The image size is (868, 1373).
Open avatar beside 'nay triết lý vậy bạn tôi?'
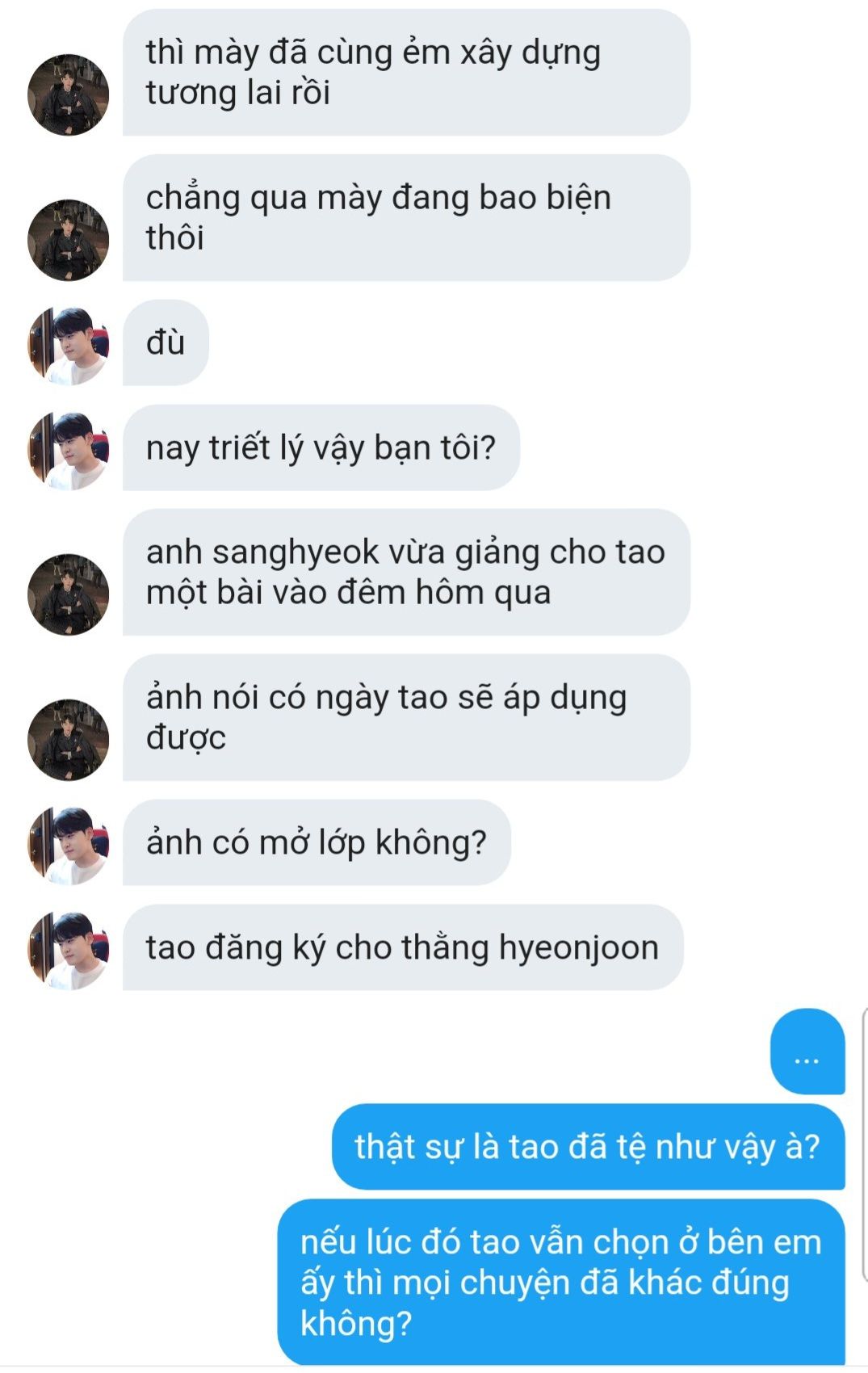click(x=68, y=450)
